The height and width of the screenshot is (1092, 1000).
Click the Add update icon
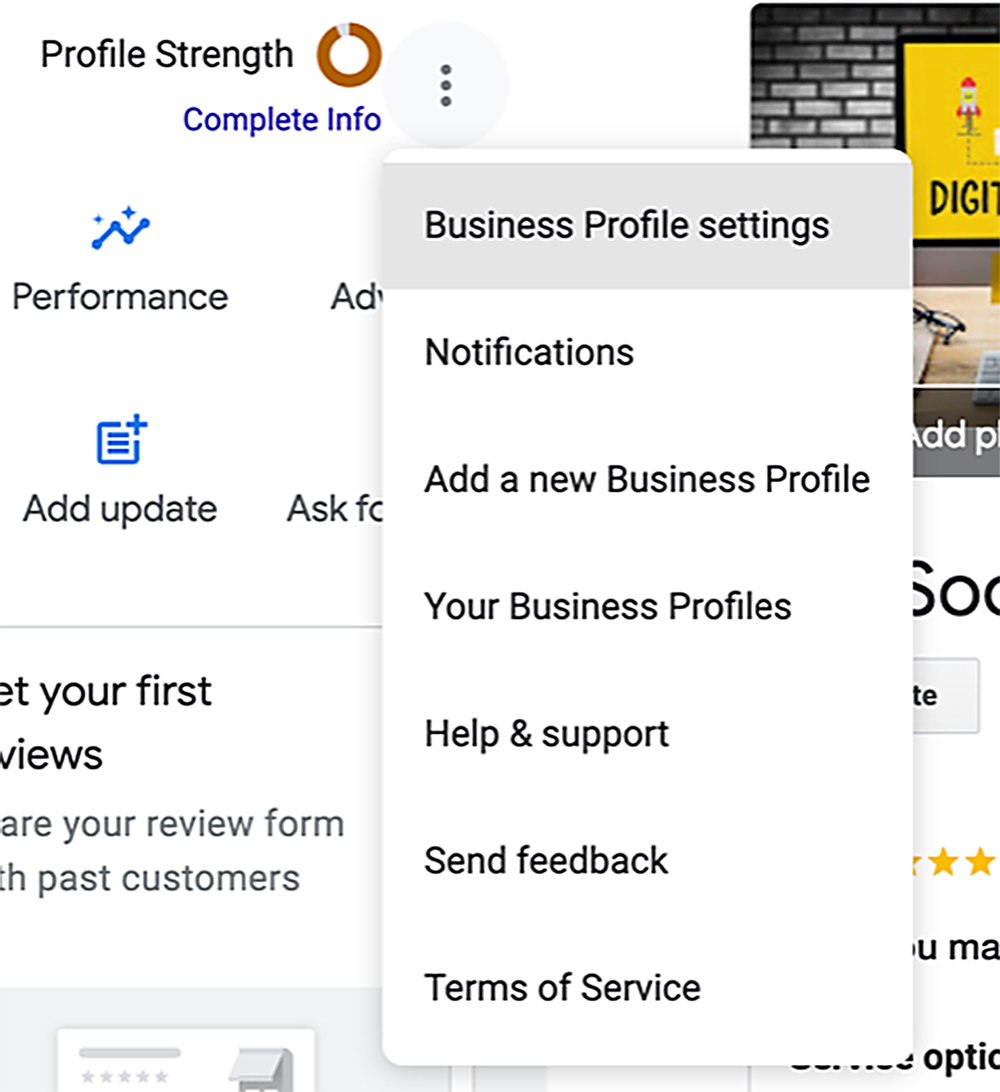pyautogui.click(x=119, y=440)
